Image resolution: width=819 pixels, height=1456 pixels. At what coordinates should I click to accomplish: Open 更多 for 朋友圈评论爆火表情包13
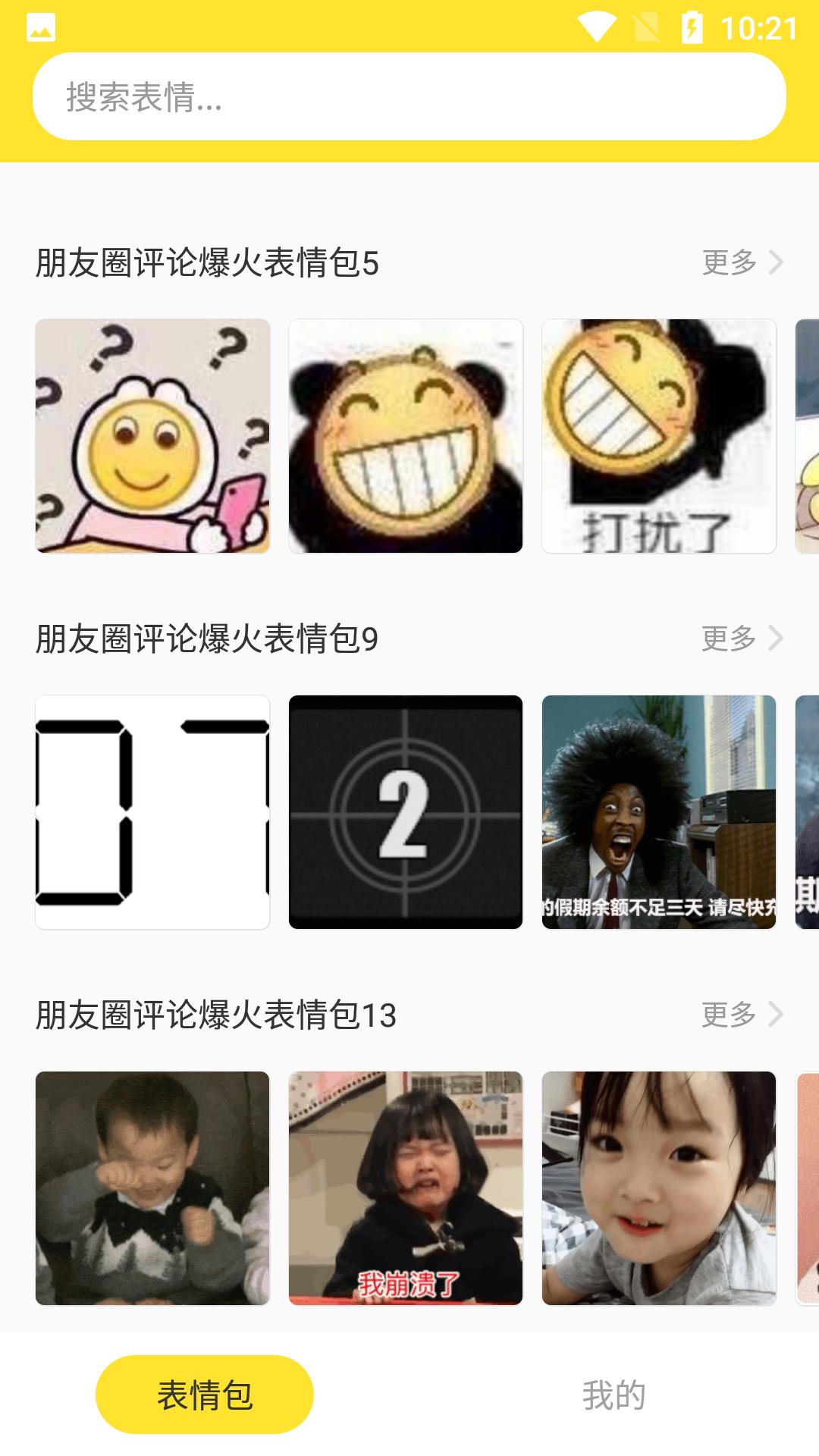[742, 1015]
